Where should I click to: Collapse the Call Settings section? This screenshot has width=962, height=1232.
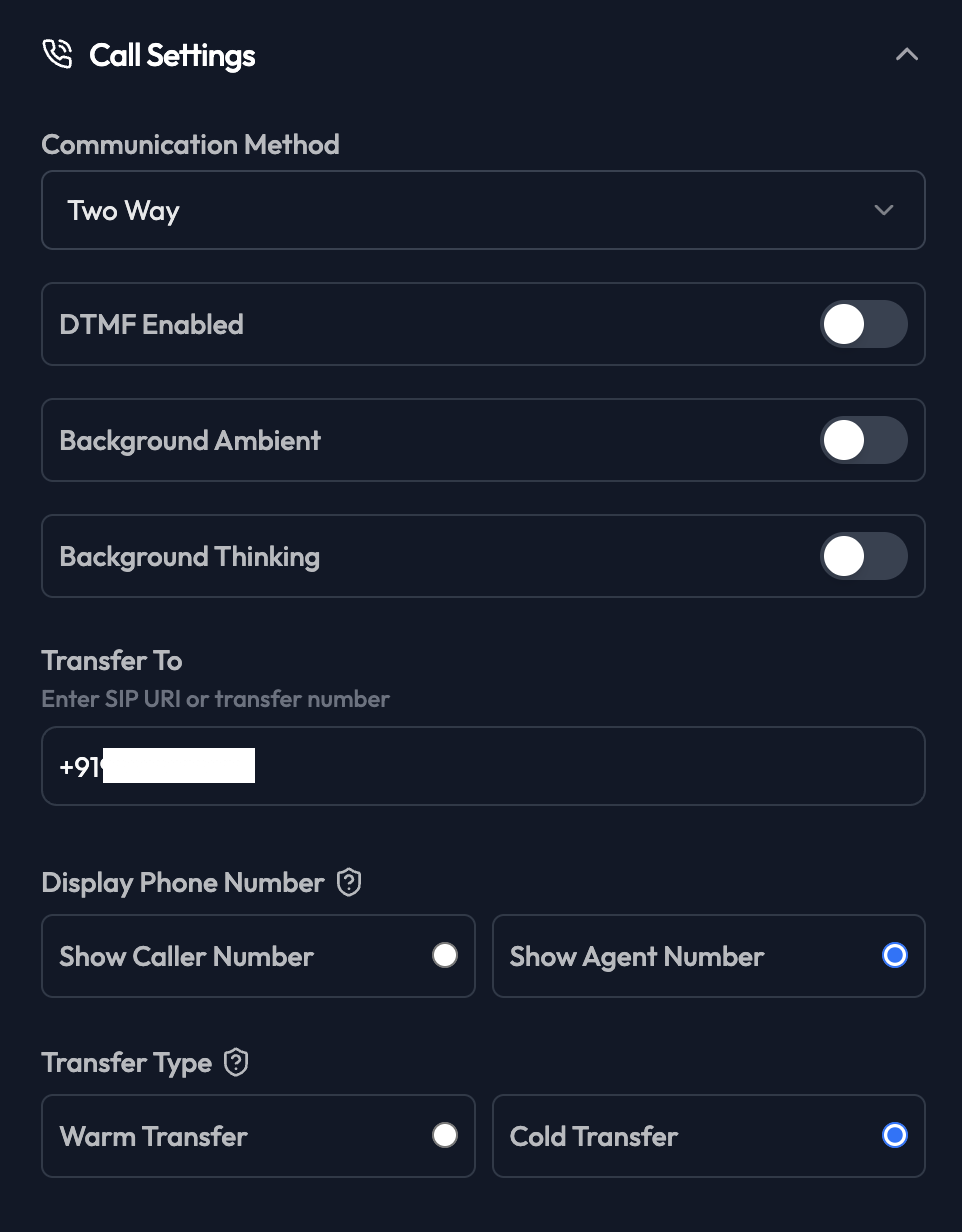tap(906, 55)
